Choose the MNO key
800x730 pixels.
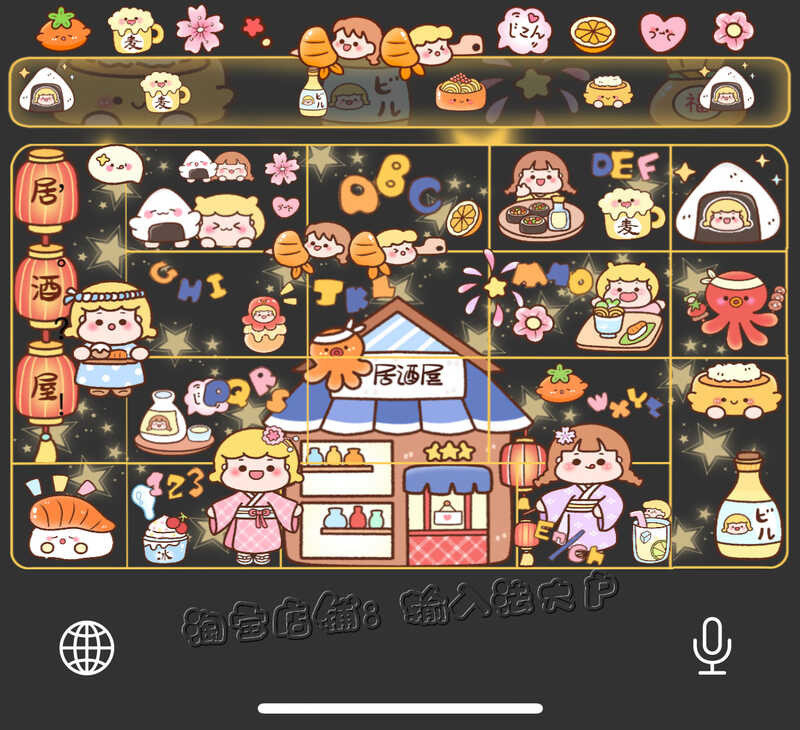tap(580, 305)
